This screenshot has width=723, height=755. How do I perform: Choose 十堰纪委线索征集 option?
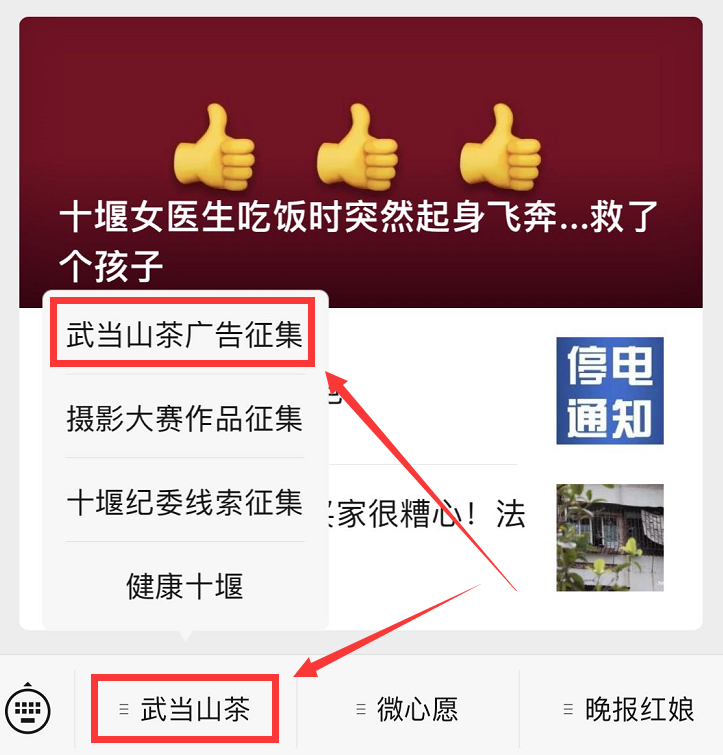point(184,502)
